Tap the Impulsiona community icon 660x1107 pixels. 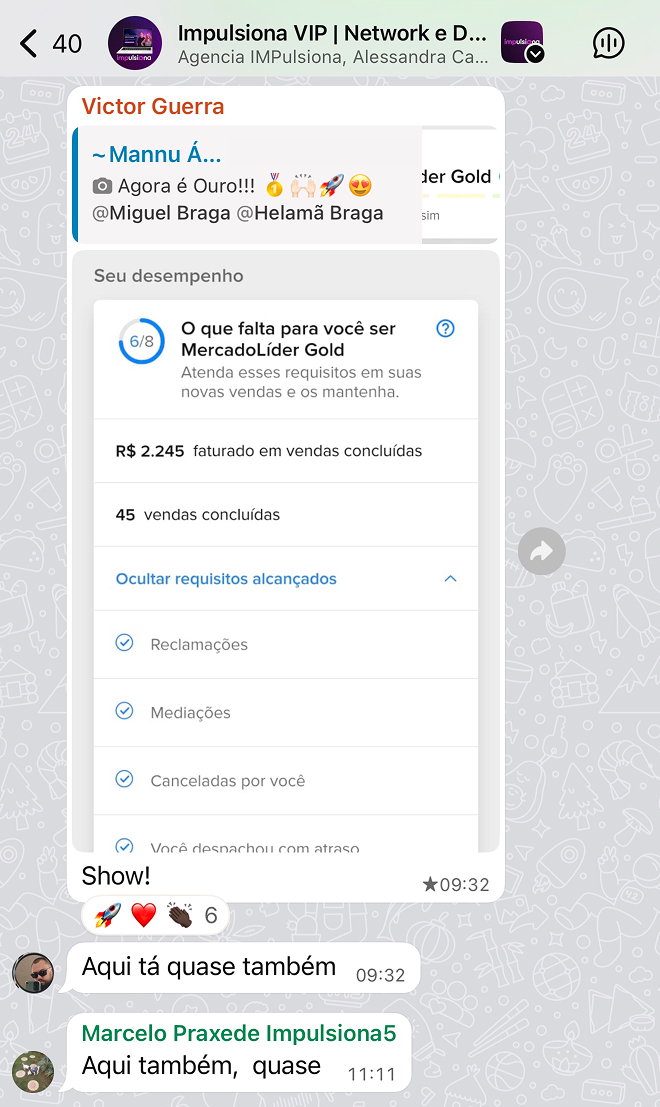[x=522, y=43]
